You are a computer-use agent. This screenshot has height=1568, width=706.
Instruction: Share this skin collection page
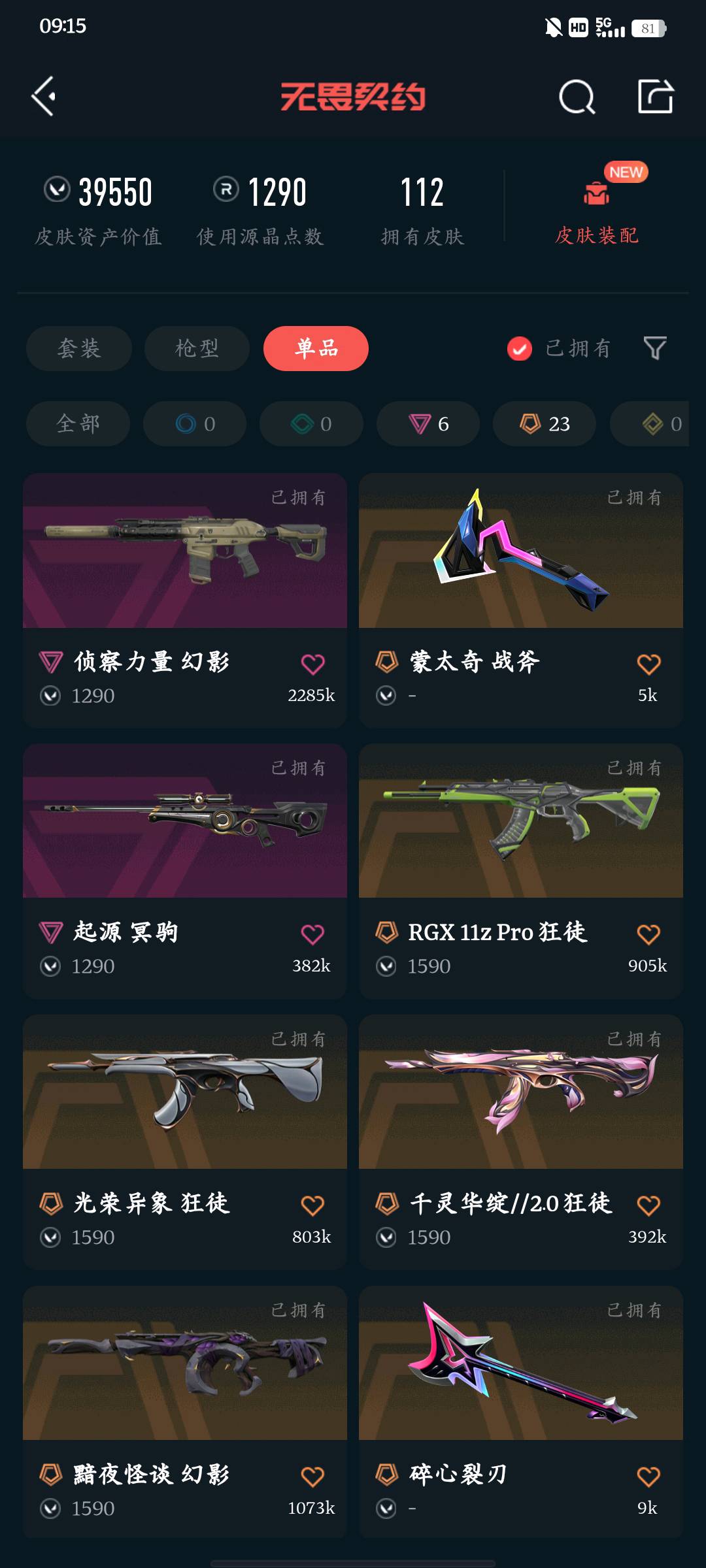click(x=655, y=97)
